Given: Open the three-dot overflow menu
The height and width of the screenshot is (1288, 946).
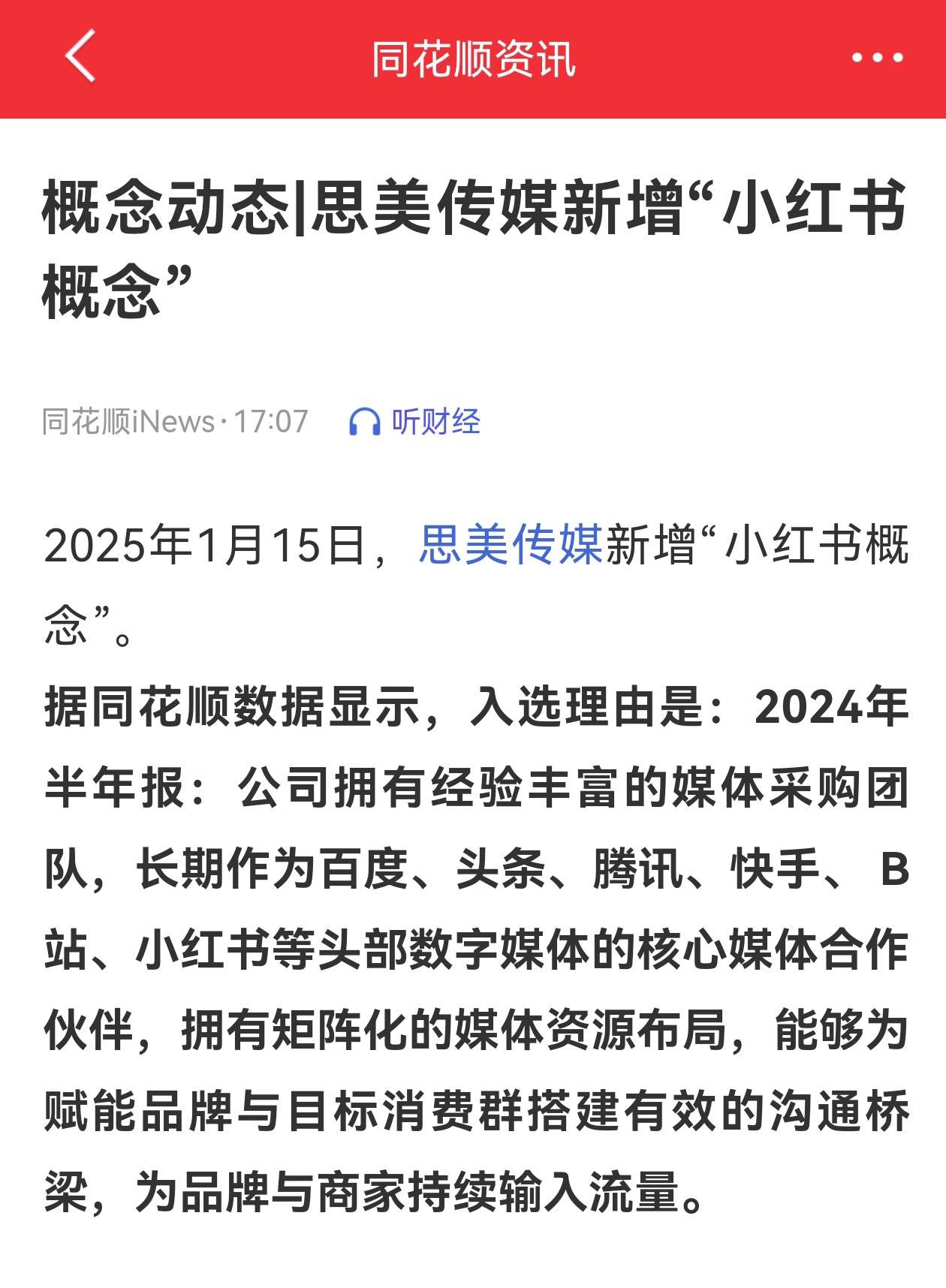Looking at the screenshot, I should 877,58.
